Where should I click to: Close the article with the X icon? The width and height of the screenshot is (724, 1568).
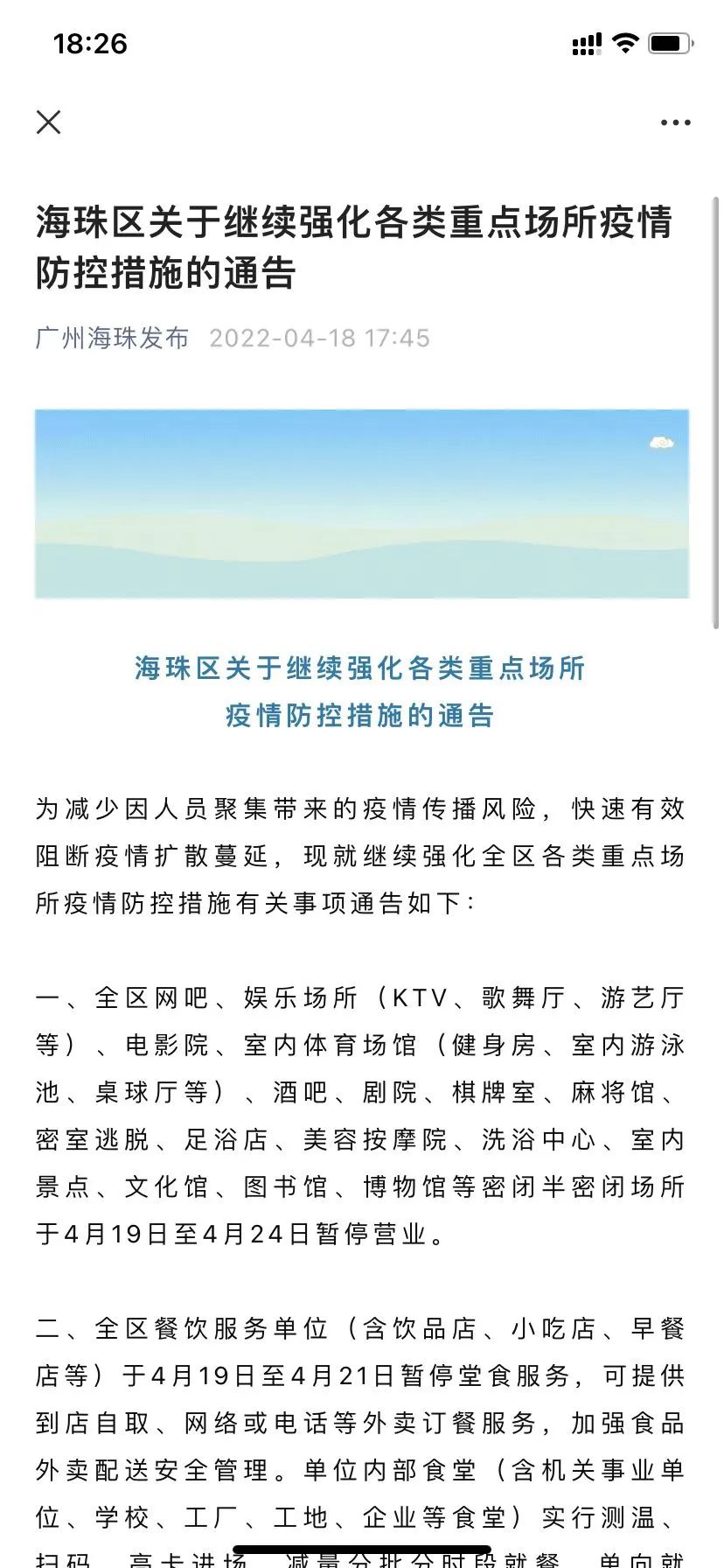pyautogui.click(x=49, y=122)
